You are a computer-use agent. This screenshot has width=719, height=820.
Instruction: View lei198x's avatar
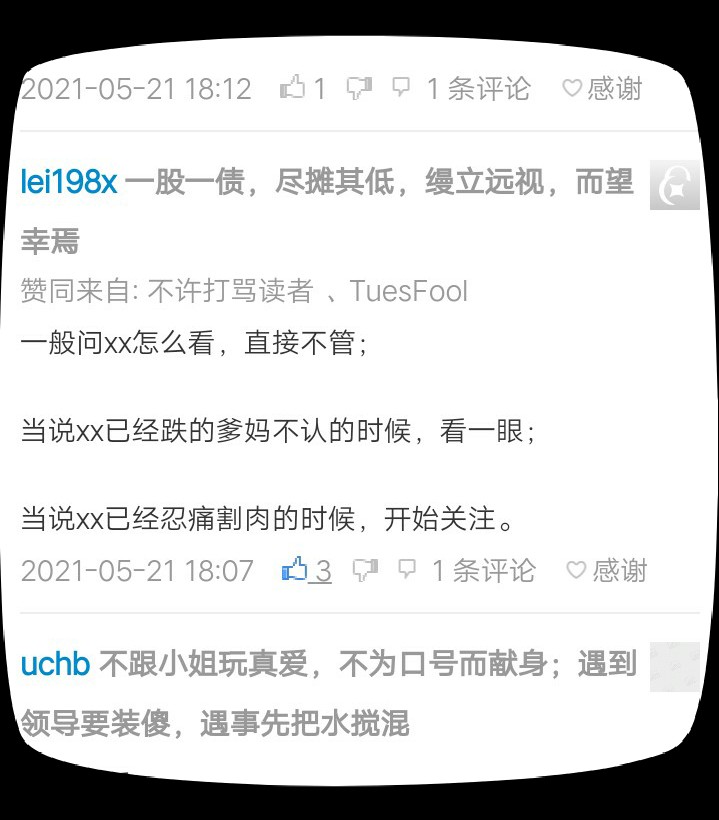click(674, 185)
